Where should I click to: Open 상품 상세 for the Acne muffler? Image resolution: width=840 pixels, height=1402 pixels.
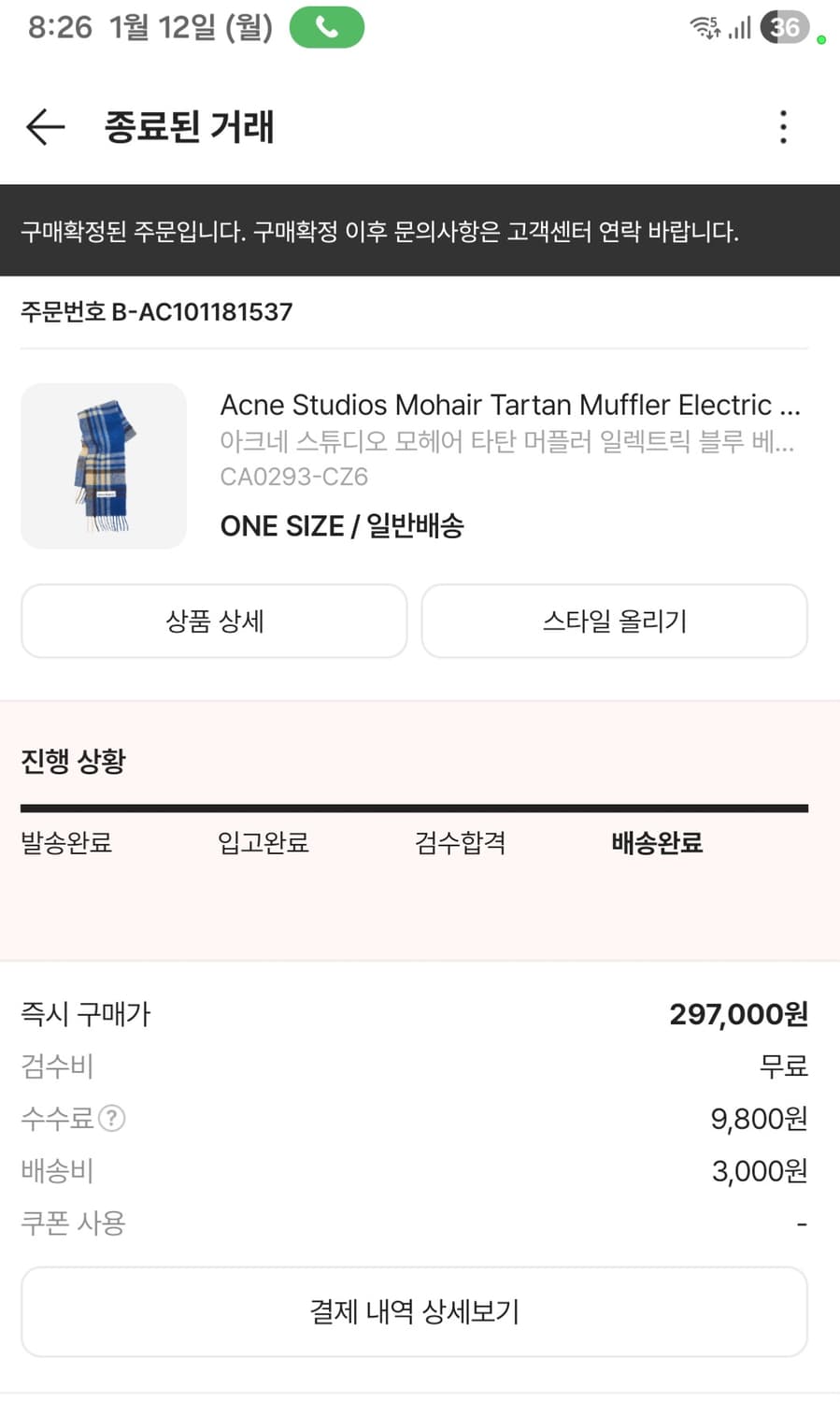coord(214,622)
